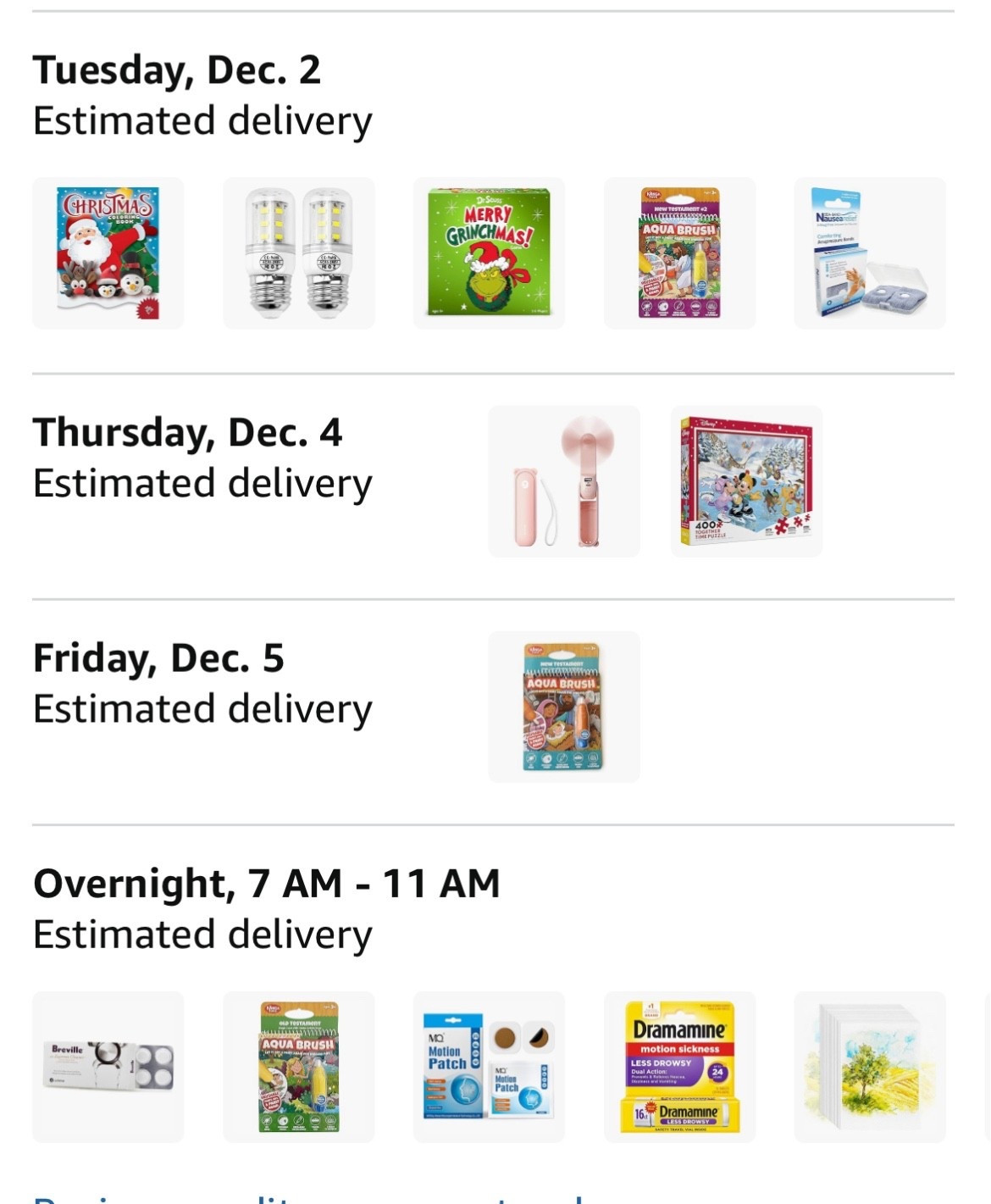
Task: Open the MQ Motion Patch product
Action: click(490, 1067)
